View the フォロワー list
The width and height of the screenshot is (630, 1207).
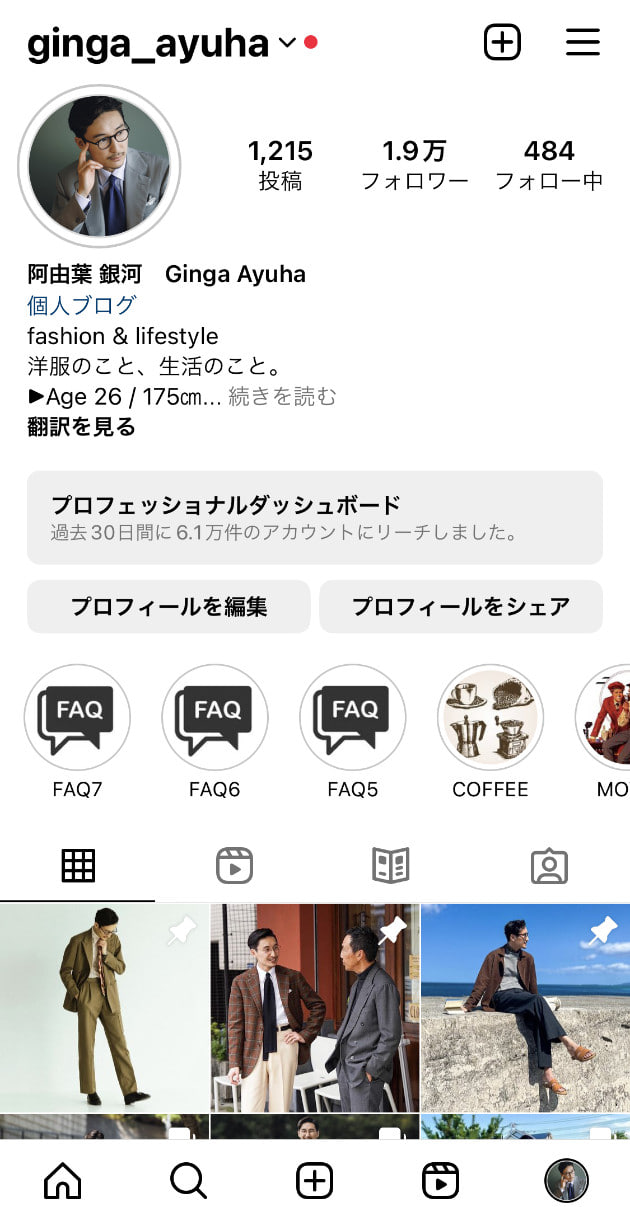click(x=414, y=165)
